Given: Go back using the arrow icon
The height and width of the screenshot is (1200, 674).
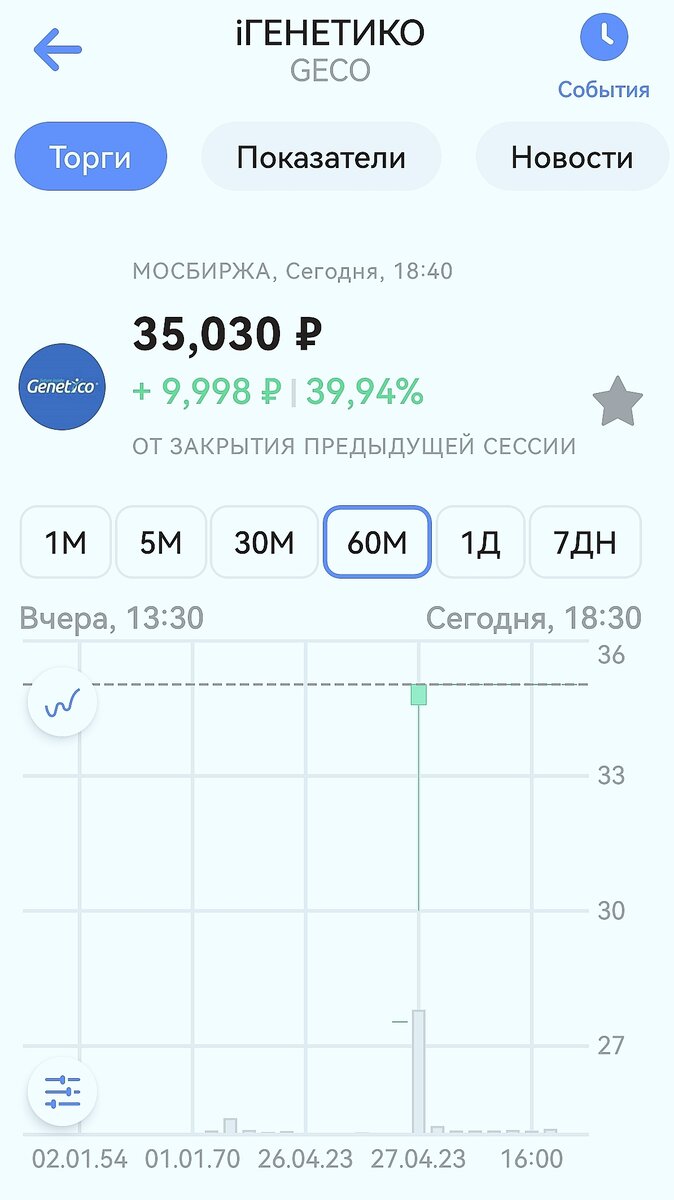Looking at the screenshot, I should coord(56,50).
